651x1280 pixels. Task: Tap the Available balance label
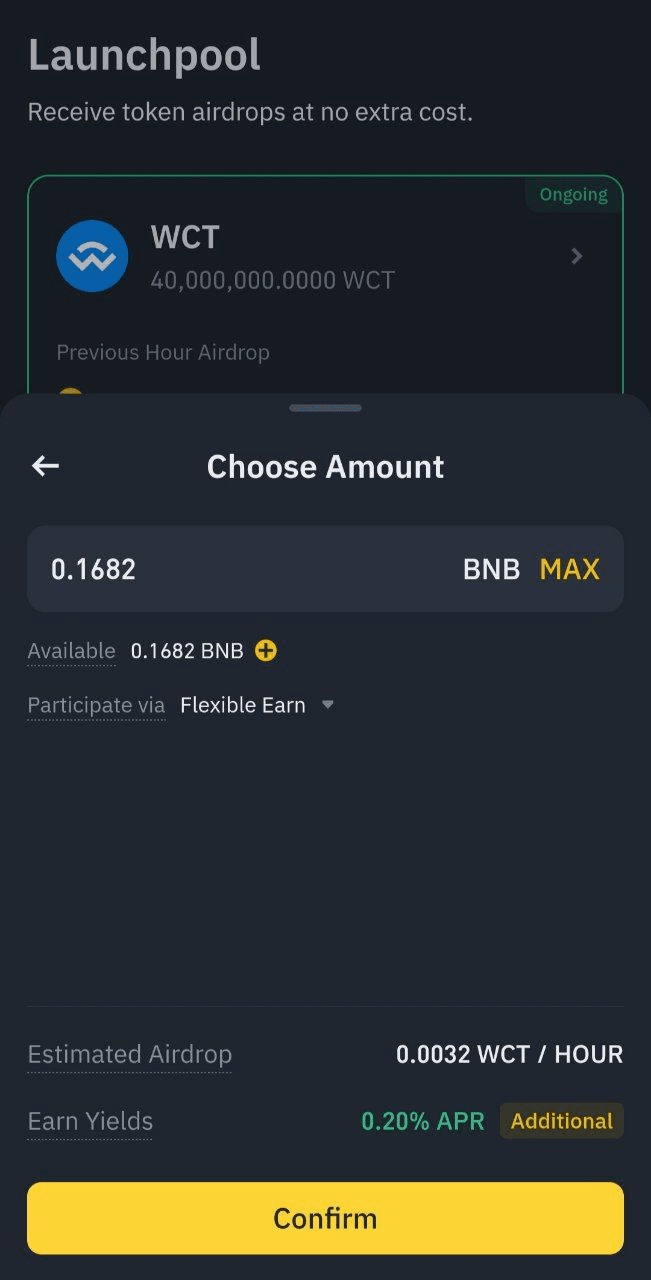(72, 651)
